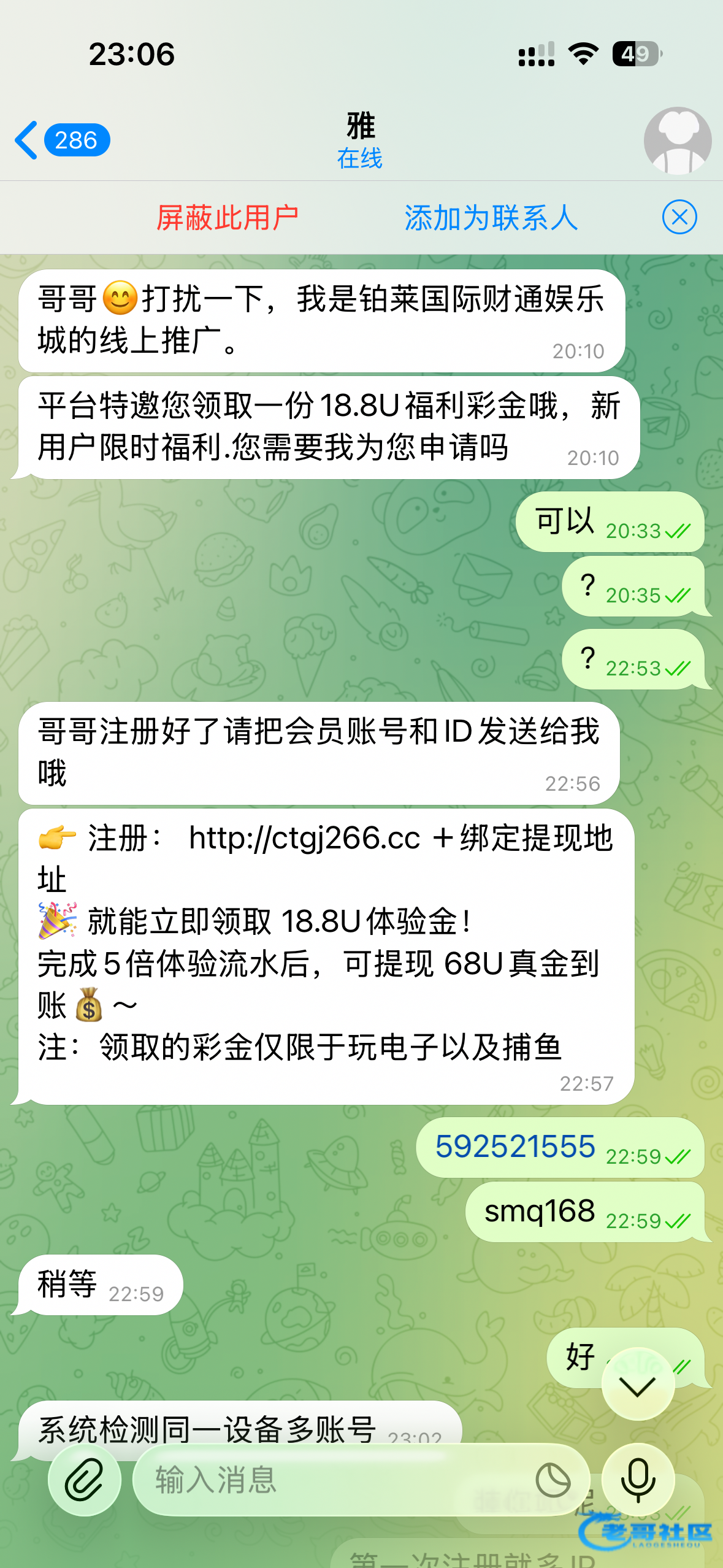The width and height of the screenshot is (723, 1568).
Task: Open 雅's profile avatar
Action: click(677, 140)
